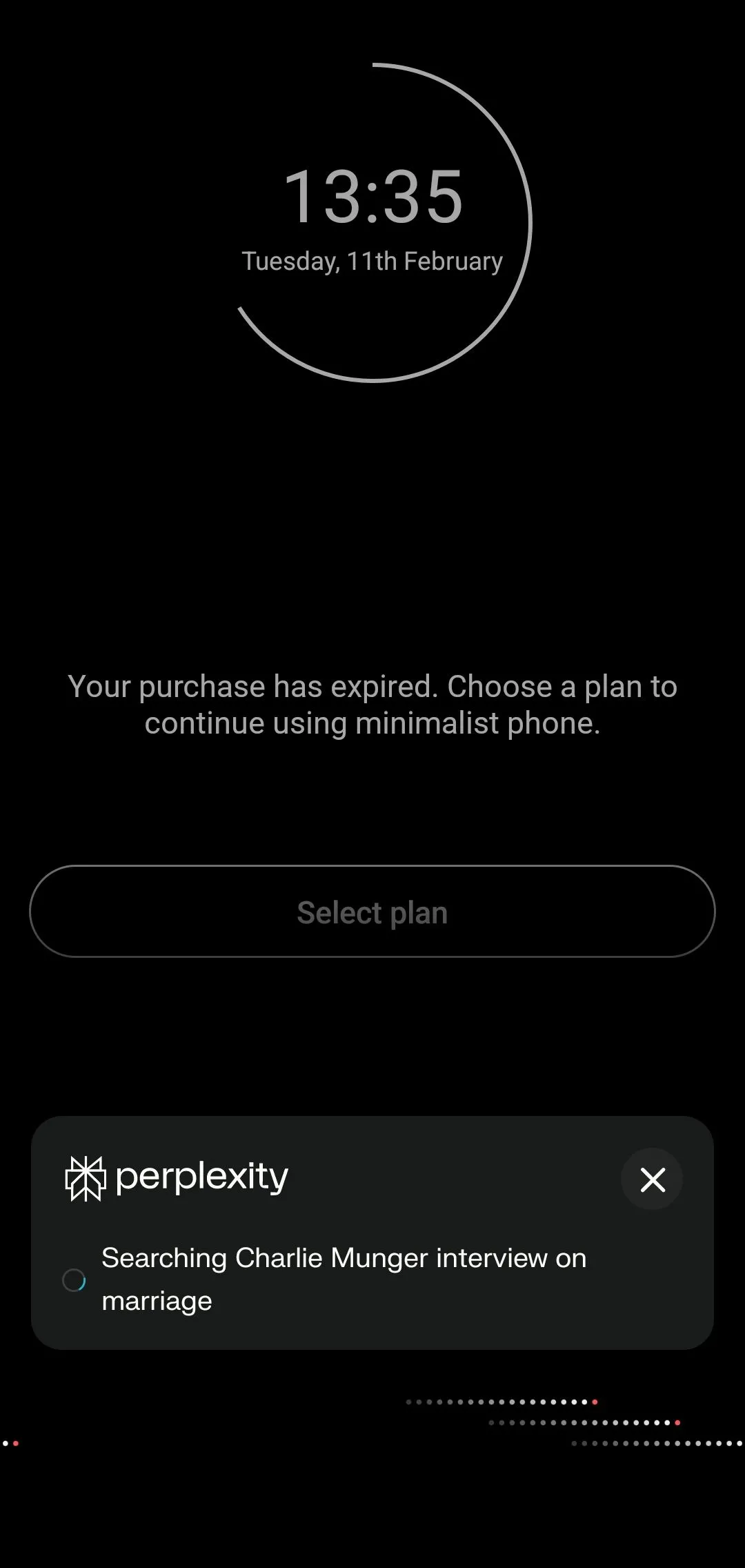745x1568 pixels.
Task: Tap the Select plan button
Action: (372, 912)
